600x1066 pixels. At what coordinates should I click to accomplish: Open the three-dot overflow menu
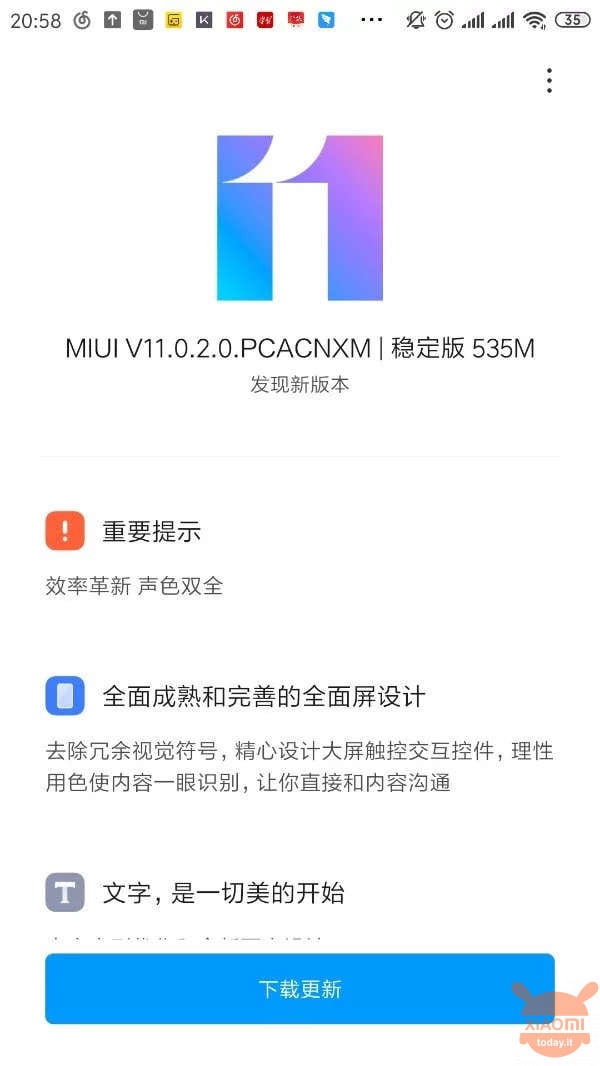click(549, 81)
